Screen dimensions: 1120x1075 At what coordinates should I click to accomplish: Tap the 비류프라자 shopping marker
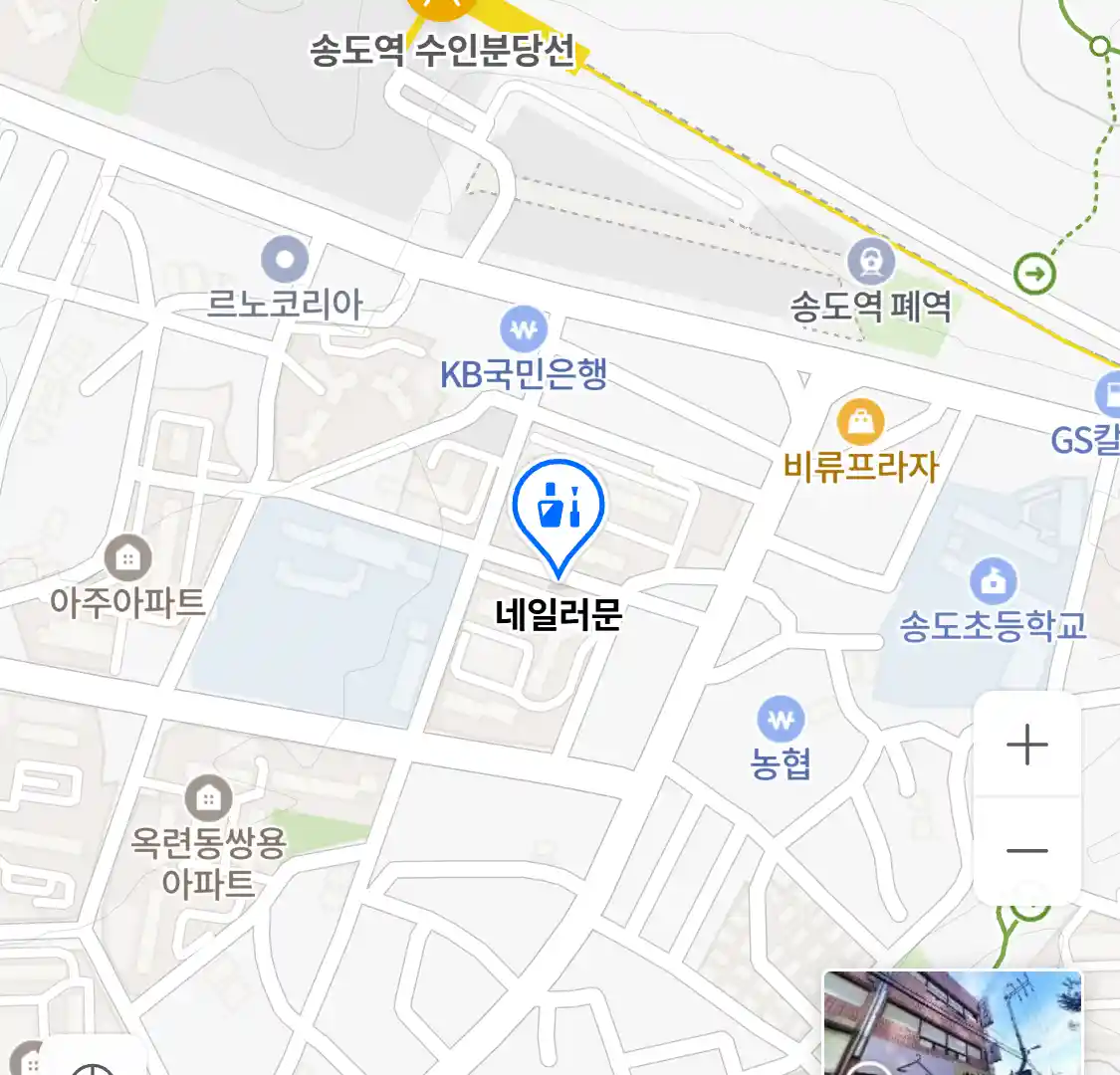[860, 422]
